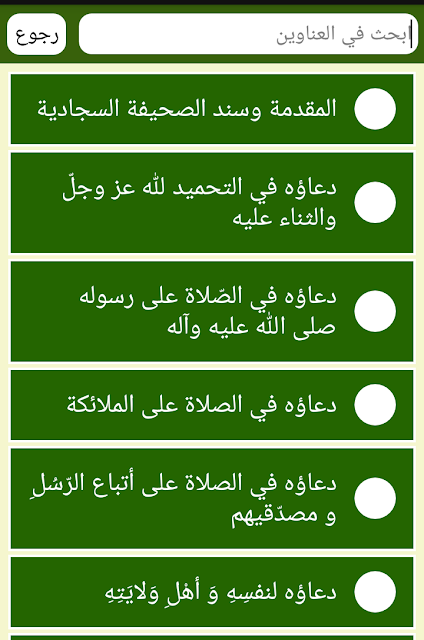Open دعاؤه في الصلاة على أتباع الرسل

212,498
